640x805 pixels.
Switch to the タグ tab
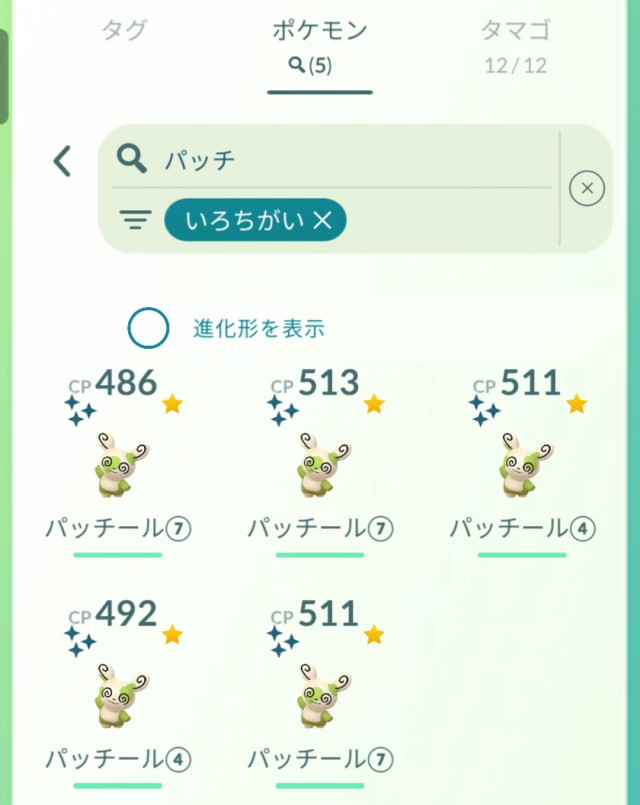(x=124, y=30)
